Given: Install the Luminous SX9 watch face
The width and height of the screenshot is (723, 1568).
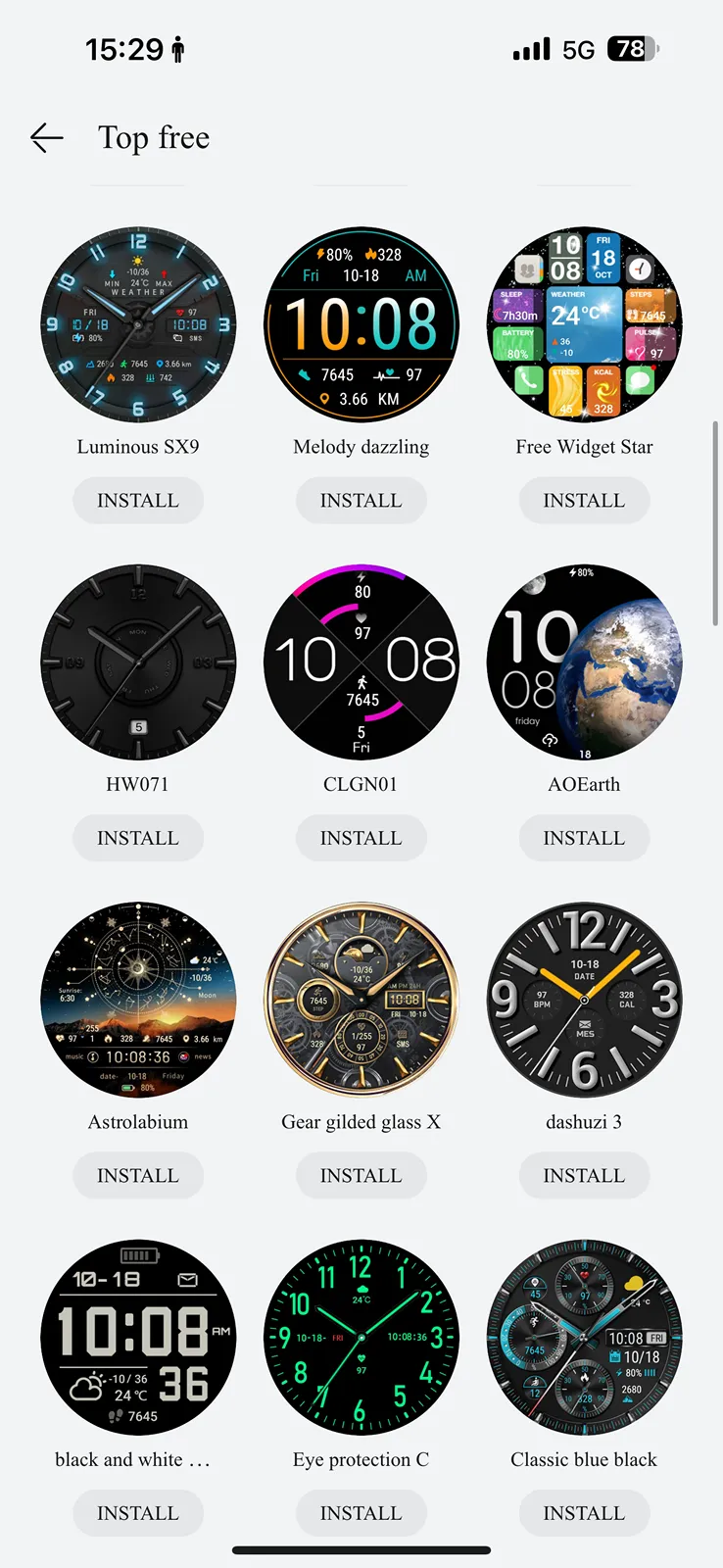Looking at the screenshot, I should 138,501.
